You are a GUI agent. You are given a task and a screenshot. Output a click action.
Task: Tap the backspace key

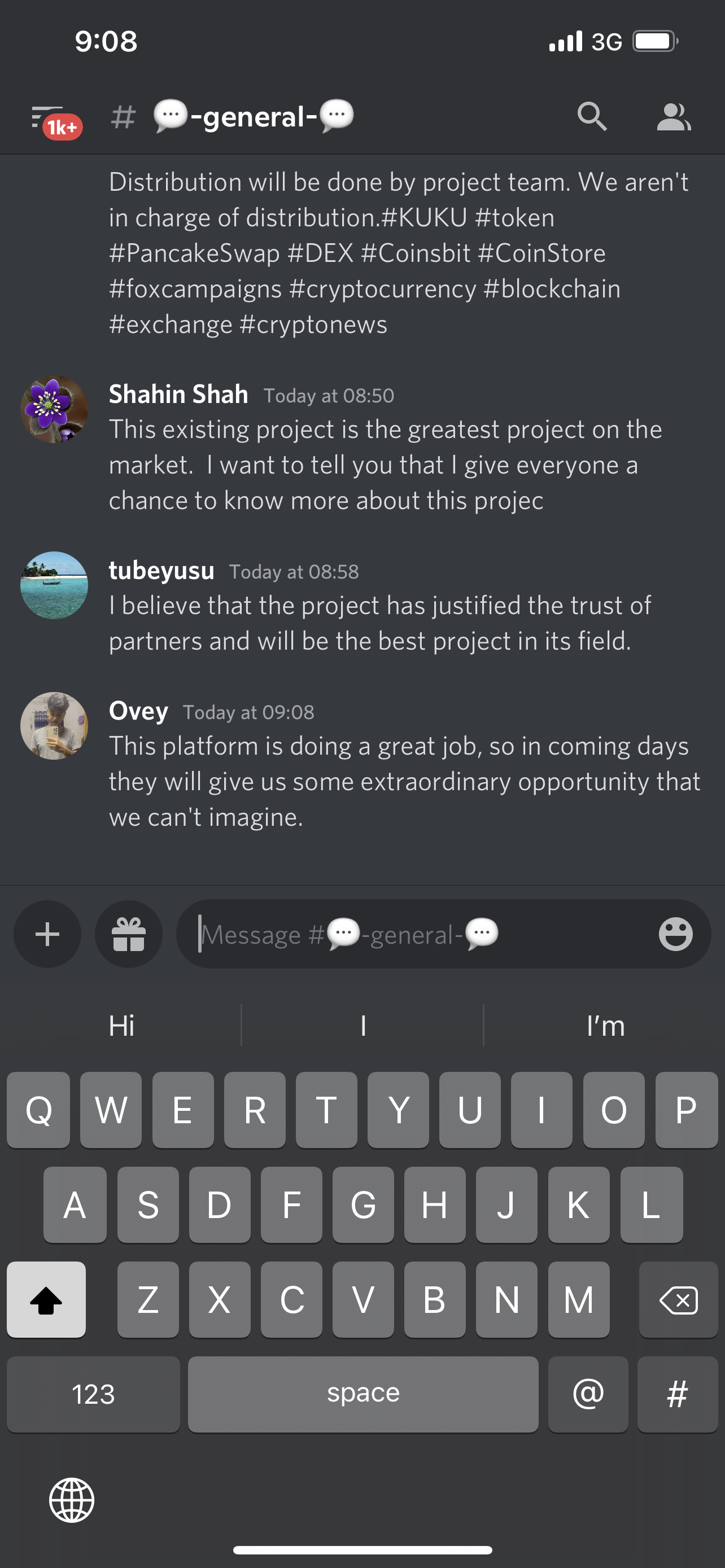678,1299
